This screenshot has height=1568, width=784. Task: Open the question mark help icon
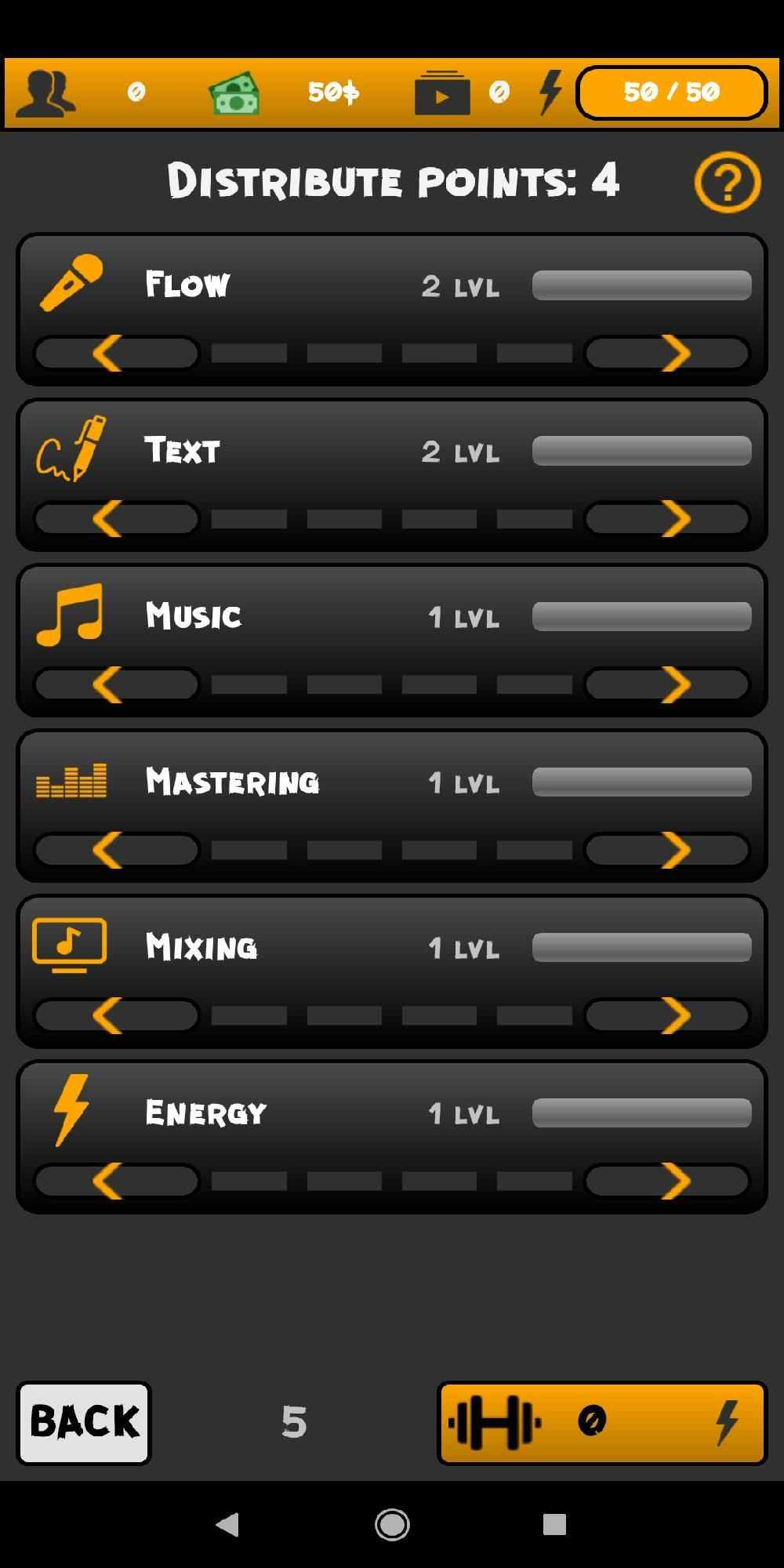pyautogui.click(x=727, y=183)
